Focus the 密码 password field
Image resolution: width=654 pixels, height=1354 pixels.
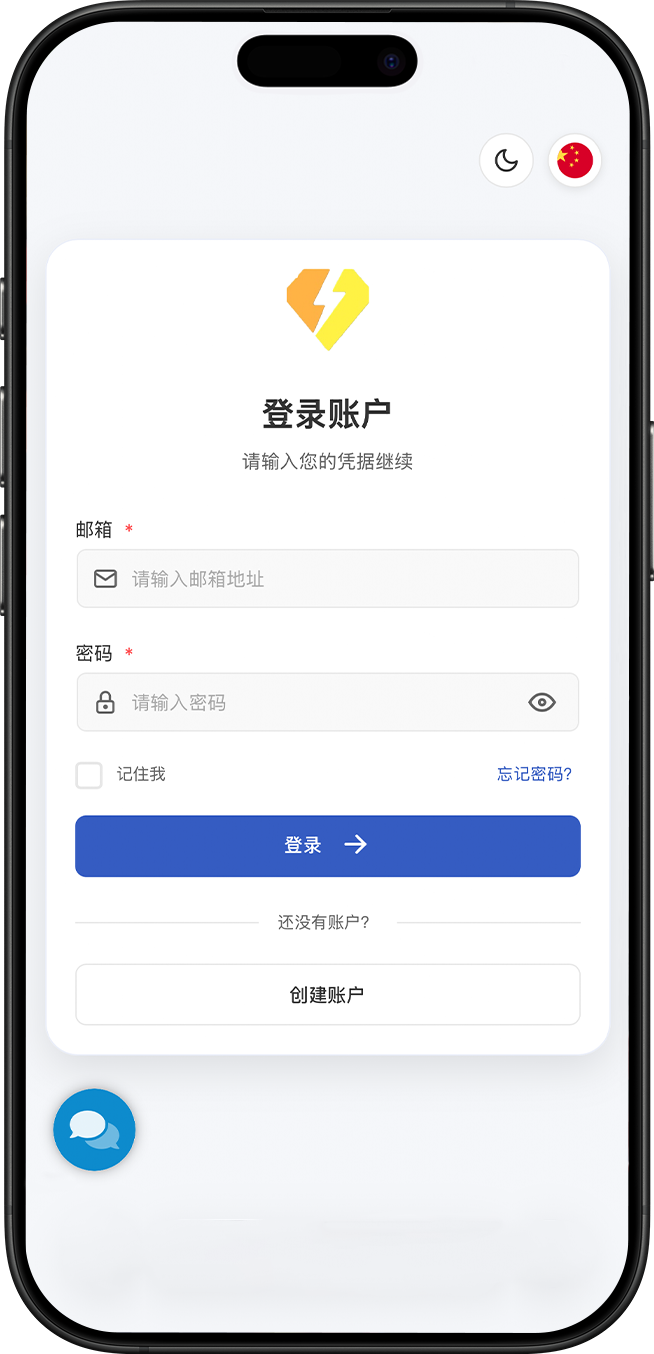click(320, 703)
